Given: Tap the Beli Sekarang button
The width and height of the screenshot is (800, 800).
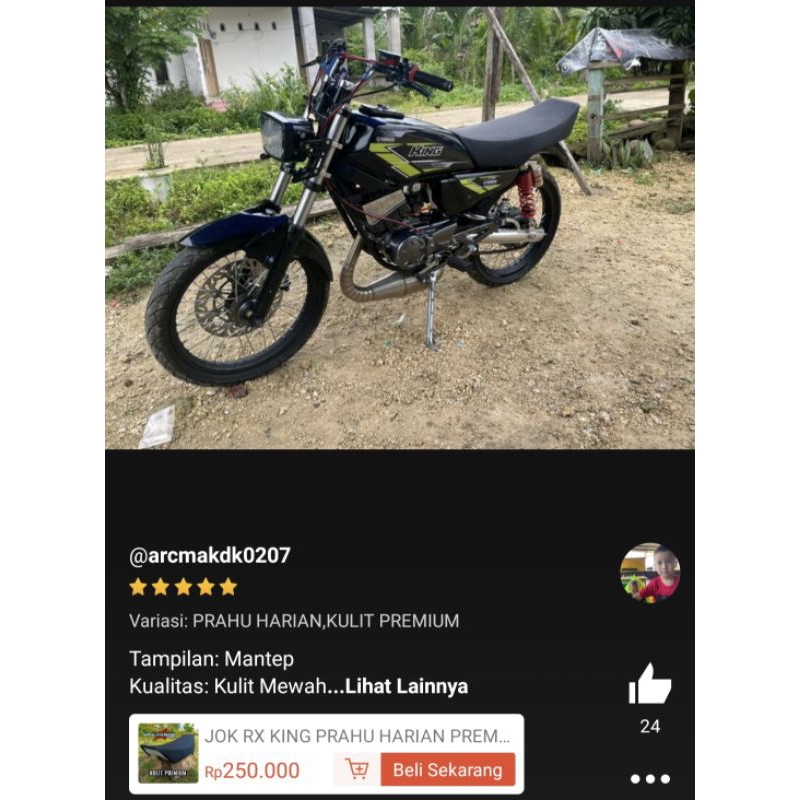Looking at the screenshot, I should click(x=446, y=770).
